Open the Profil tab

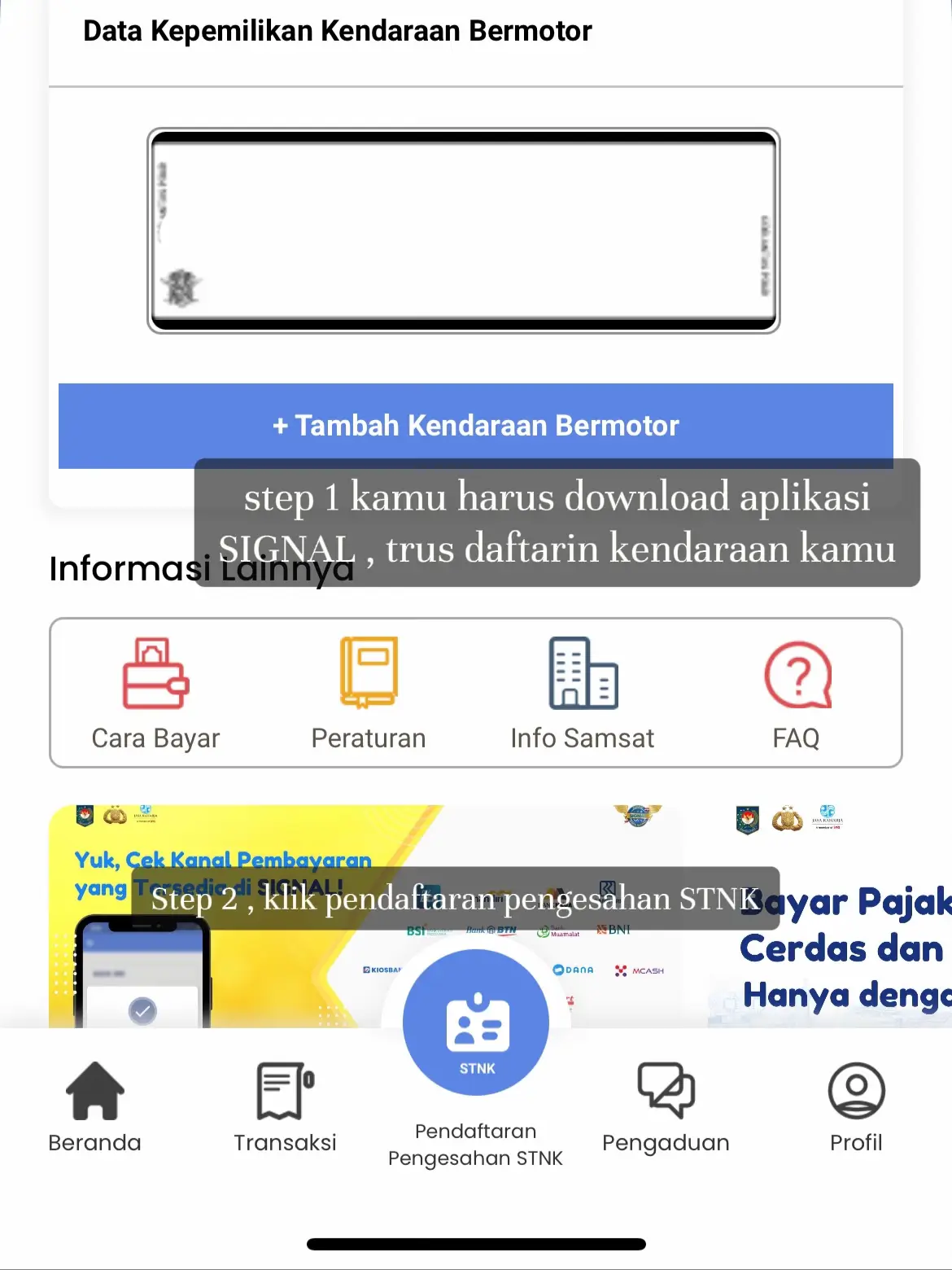tap(856, 1107)
